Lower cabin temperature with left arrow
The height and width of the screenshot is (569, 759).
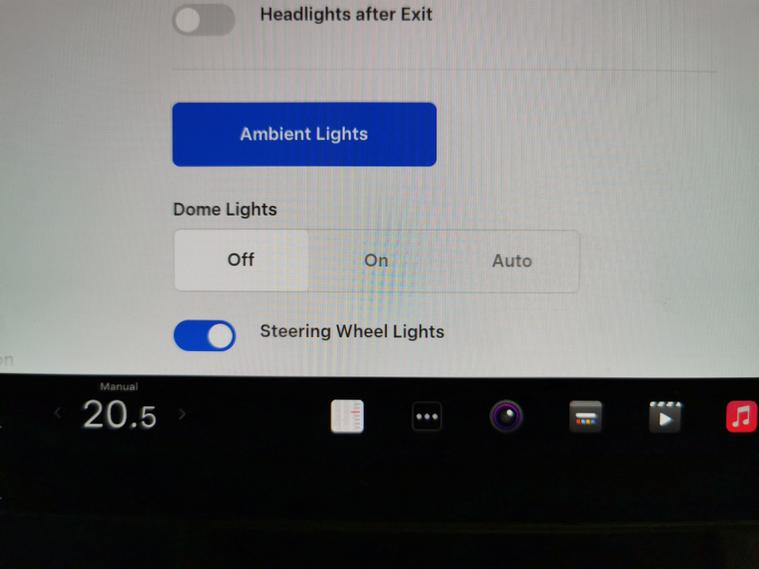coord(58,413)
